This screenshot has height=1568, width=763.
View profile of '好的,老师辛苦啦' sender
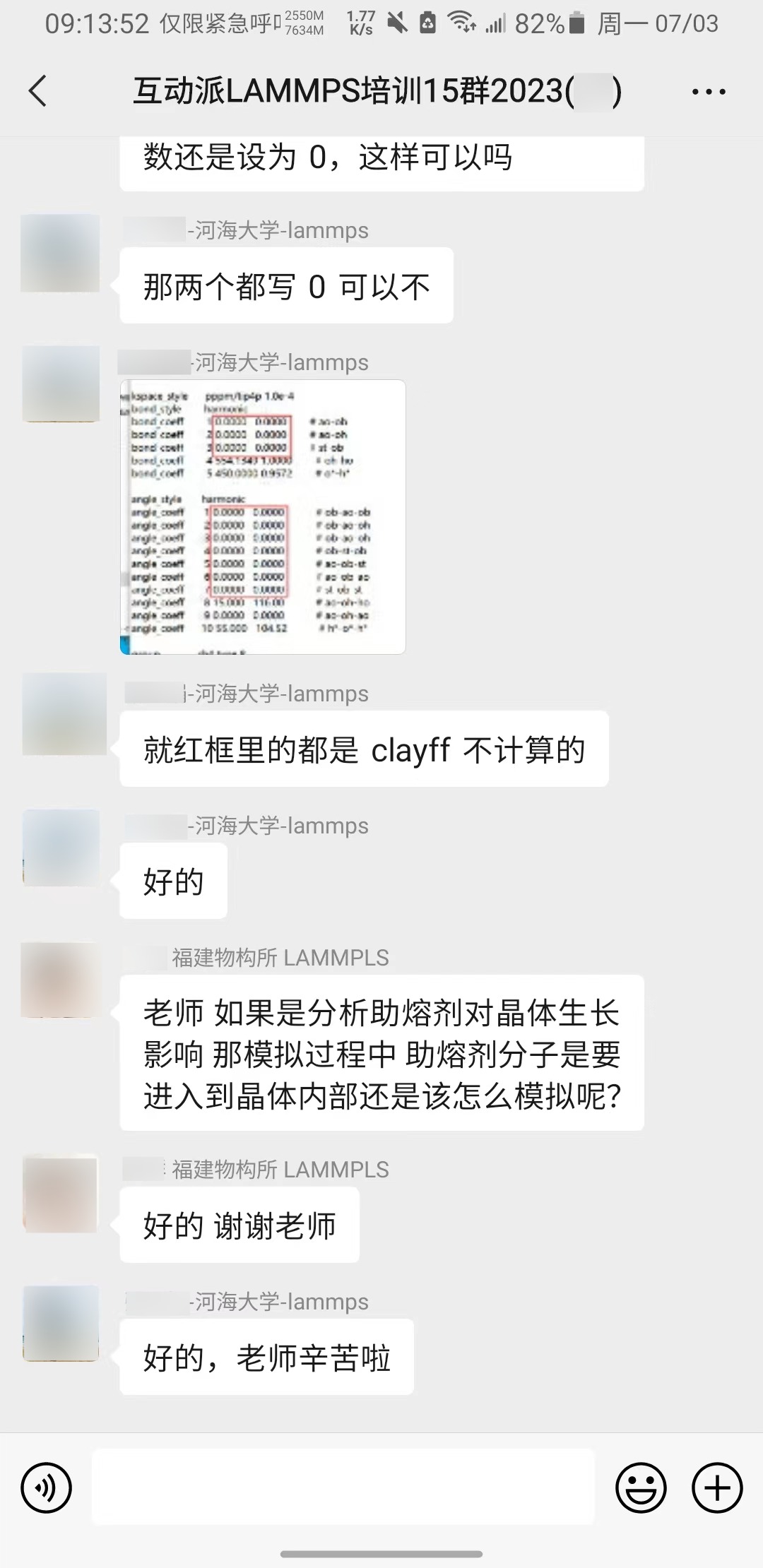coord(60,1324)
